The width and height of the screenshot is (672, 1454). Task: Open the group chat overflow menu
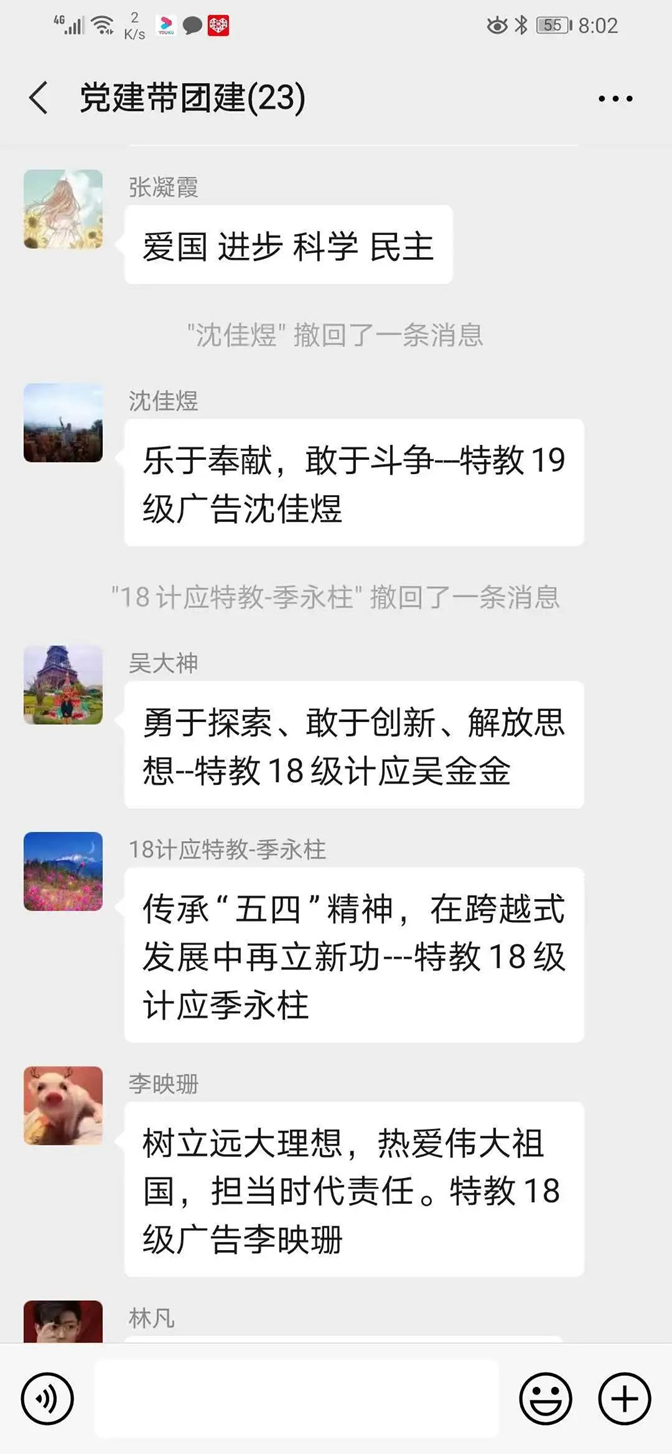point(615,98)
